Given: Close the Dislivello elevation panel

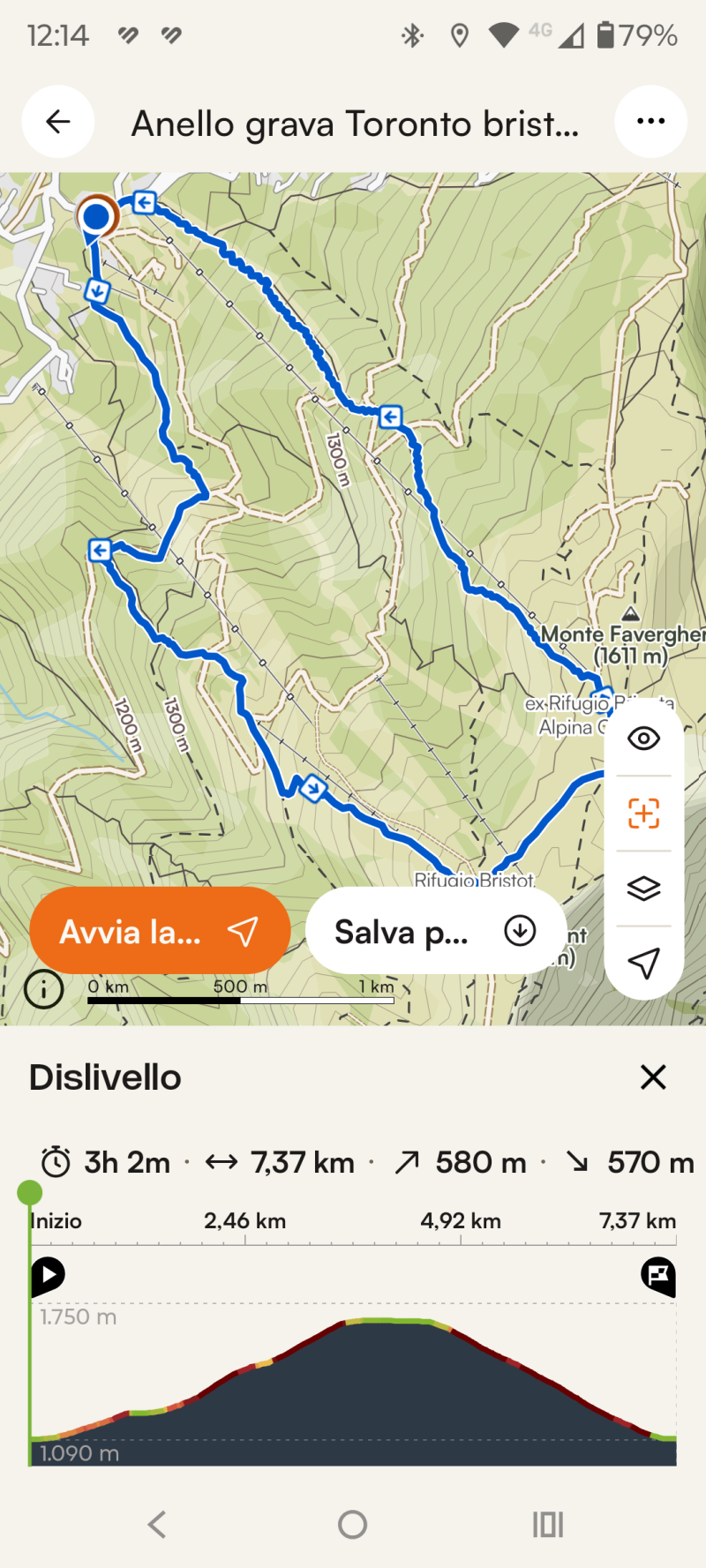Looking at the screenshot, I should (653, 1077).
